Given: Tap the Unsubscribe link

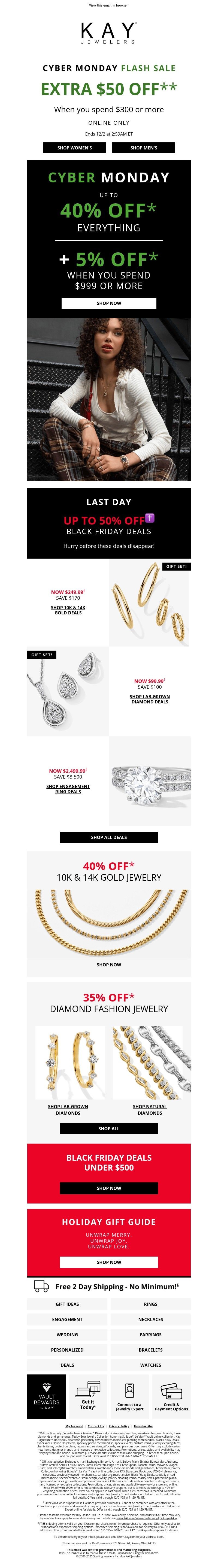Looking at the screenshot, I should pyautogui.click(x=143, y=1426).
